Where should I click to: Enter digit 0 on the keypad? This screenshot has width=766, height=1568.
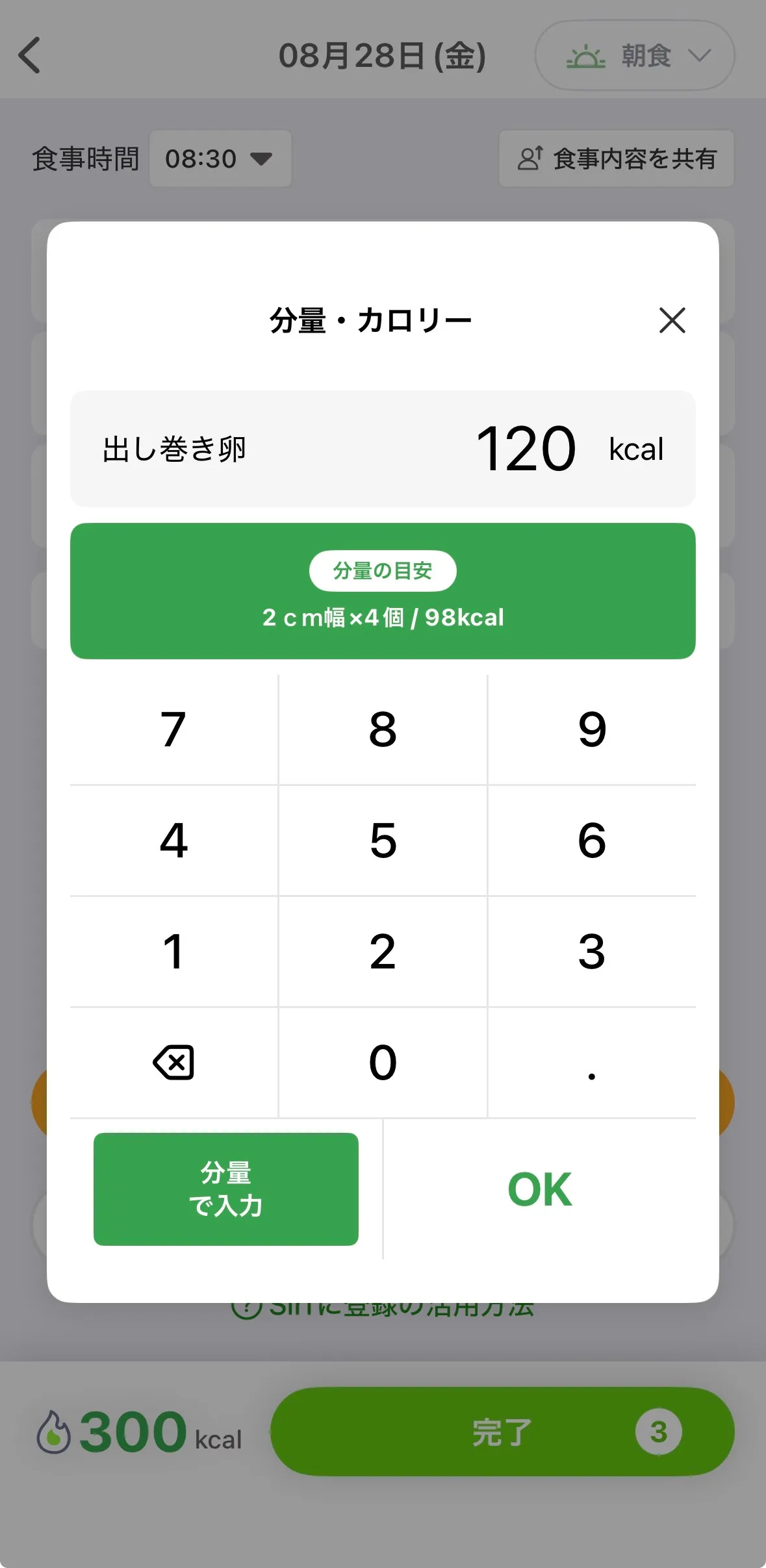(x=383, y=1063)
